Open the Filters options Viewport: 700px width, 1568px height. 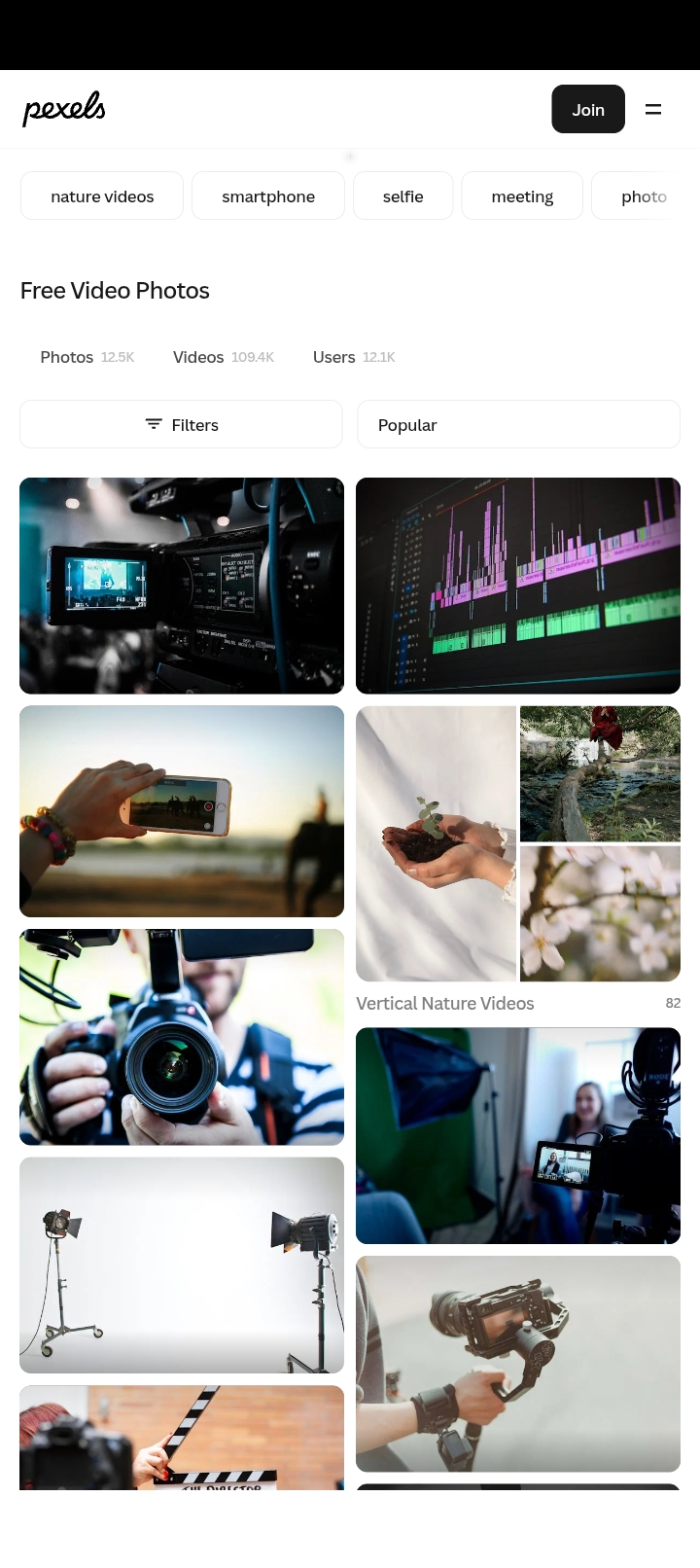[x=182, y=425]
